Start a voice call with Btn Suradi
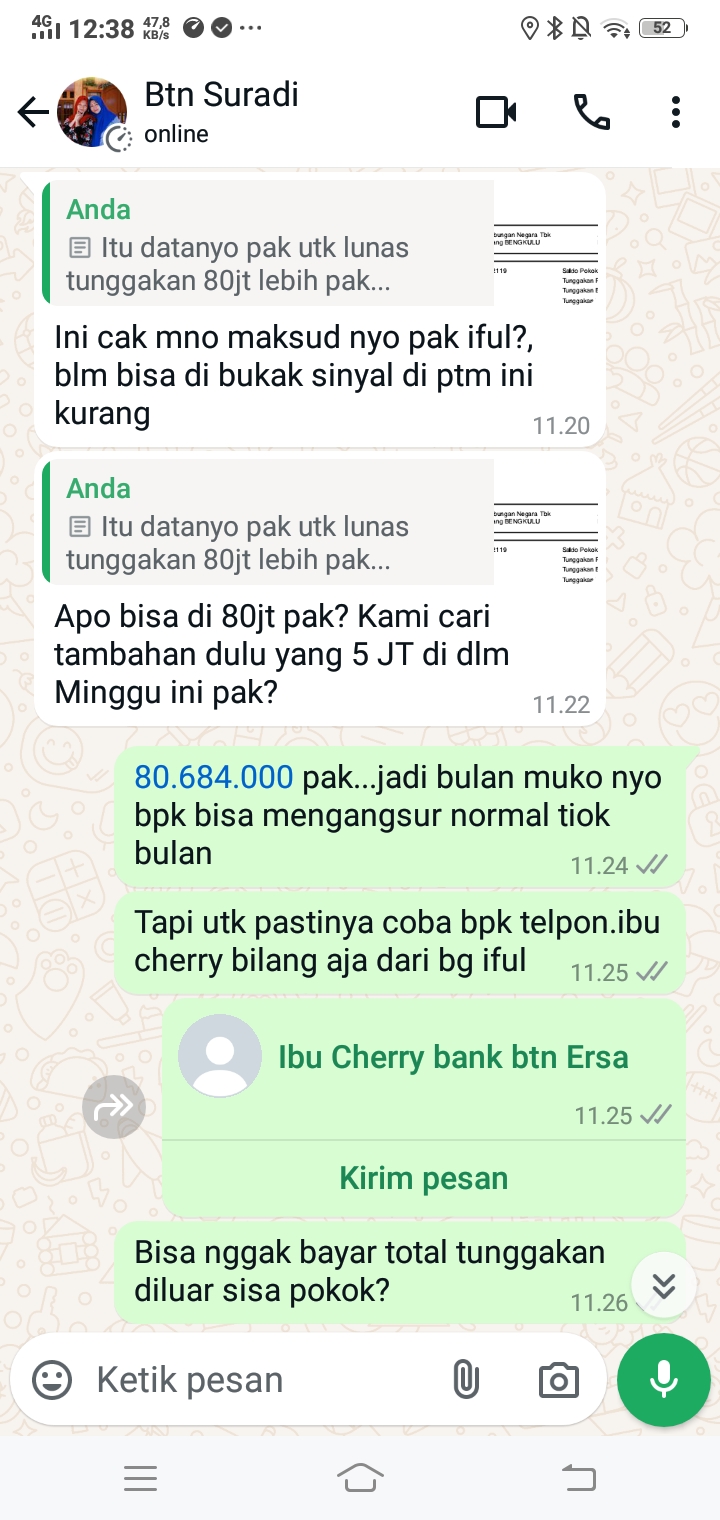 [x=591, y=113]
